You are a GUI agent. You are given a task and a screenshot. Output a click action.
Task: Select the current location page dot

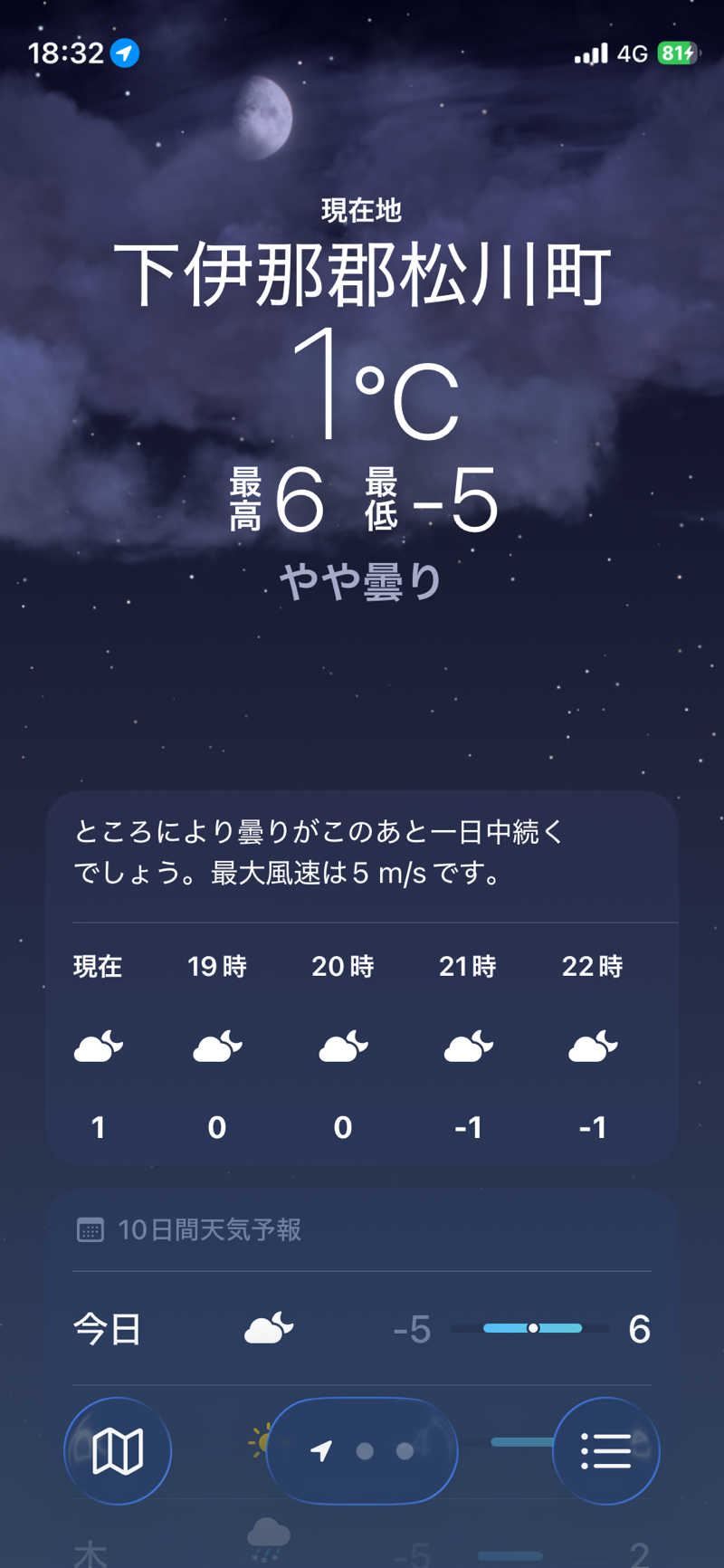tap(323, 1450)
